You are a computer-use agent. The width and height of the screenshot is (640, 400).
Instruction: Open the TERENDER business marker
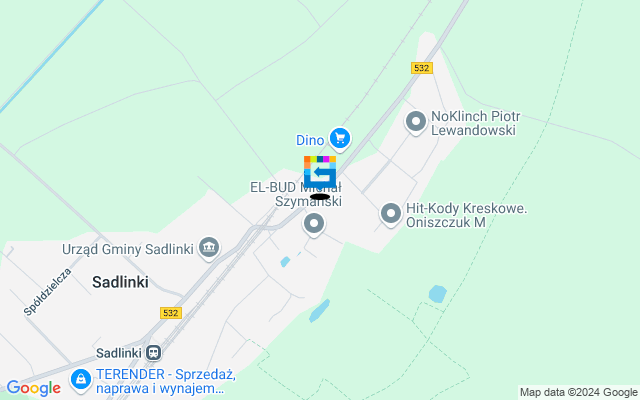click(x=82, y=380)
